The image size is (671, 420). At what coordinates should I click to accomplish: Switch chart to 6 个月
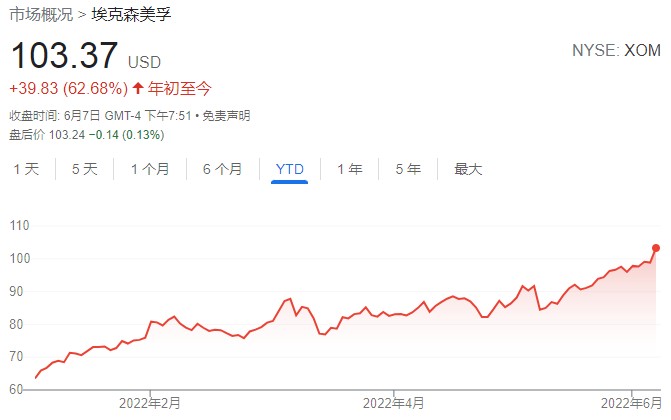coord(222,169)
